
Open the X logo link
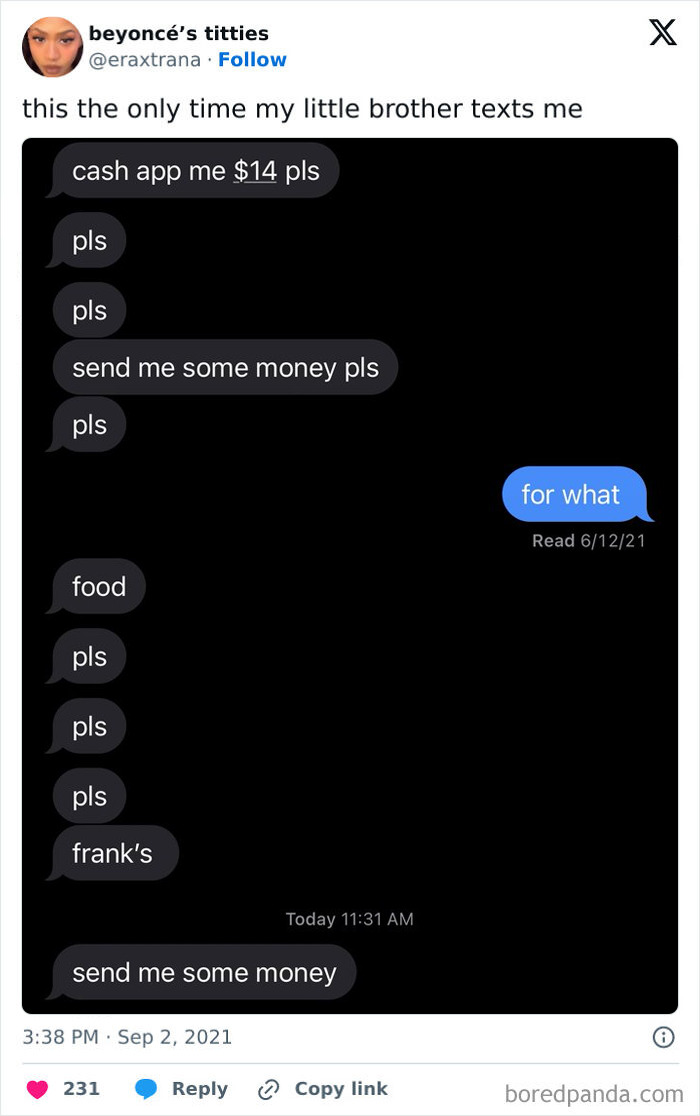pyautogui.click(x=662, y=34)
